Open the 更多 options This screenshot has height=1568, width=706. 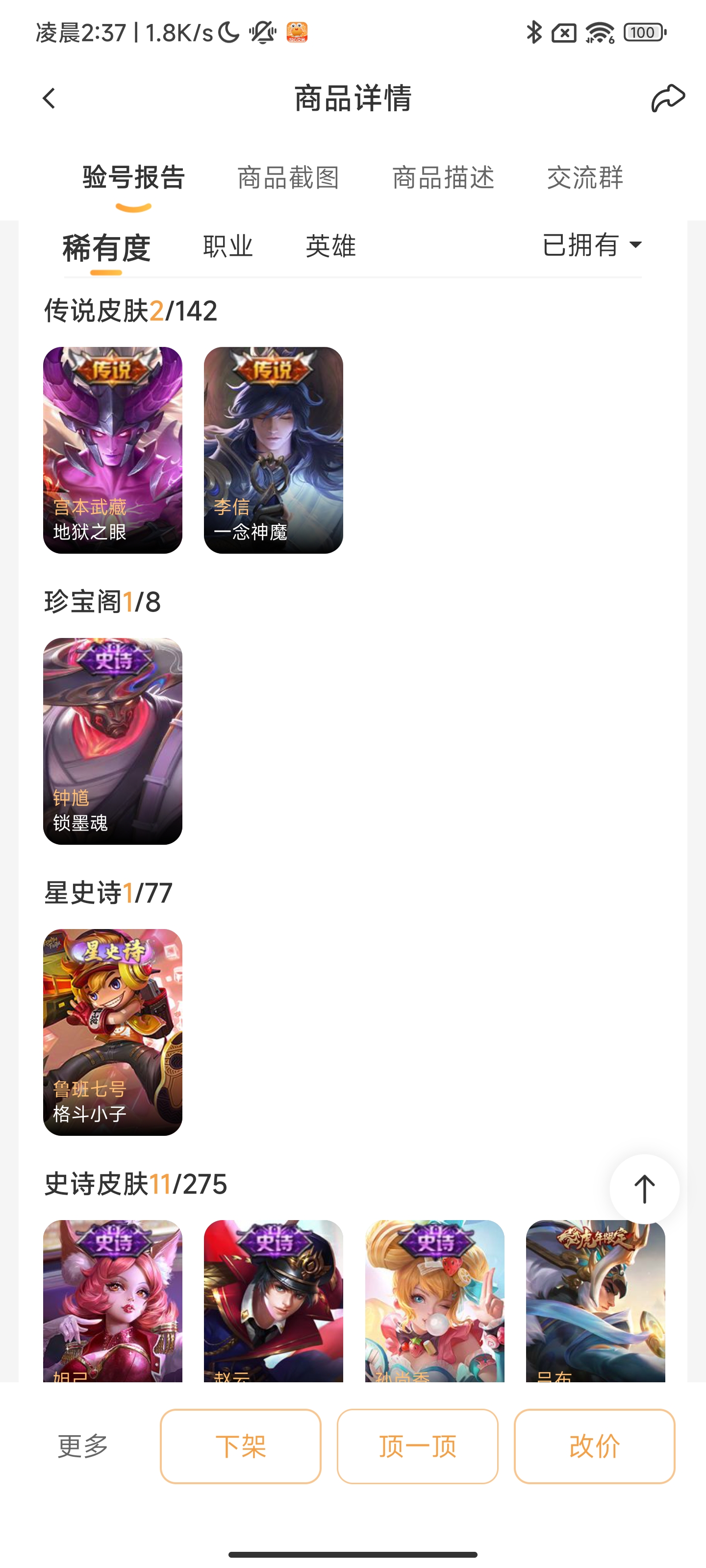coord(83,1445)
